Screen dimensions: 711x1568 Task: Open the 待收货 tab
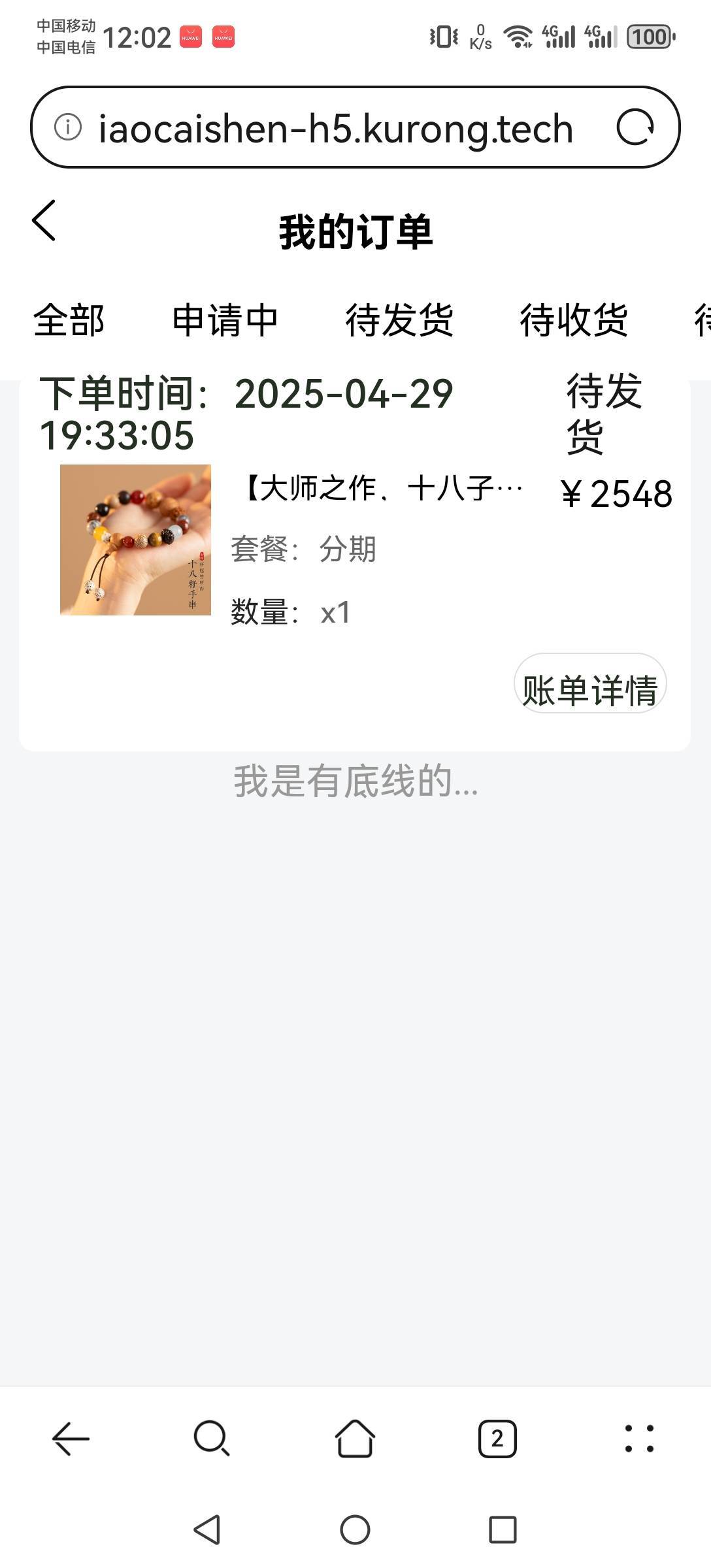pyautogui.click(x=574, y=320)
